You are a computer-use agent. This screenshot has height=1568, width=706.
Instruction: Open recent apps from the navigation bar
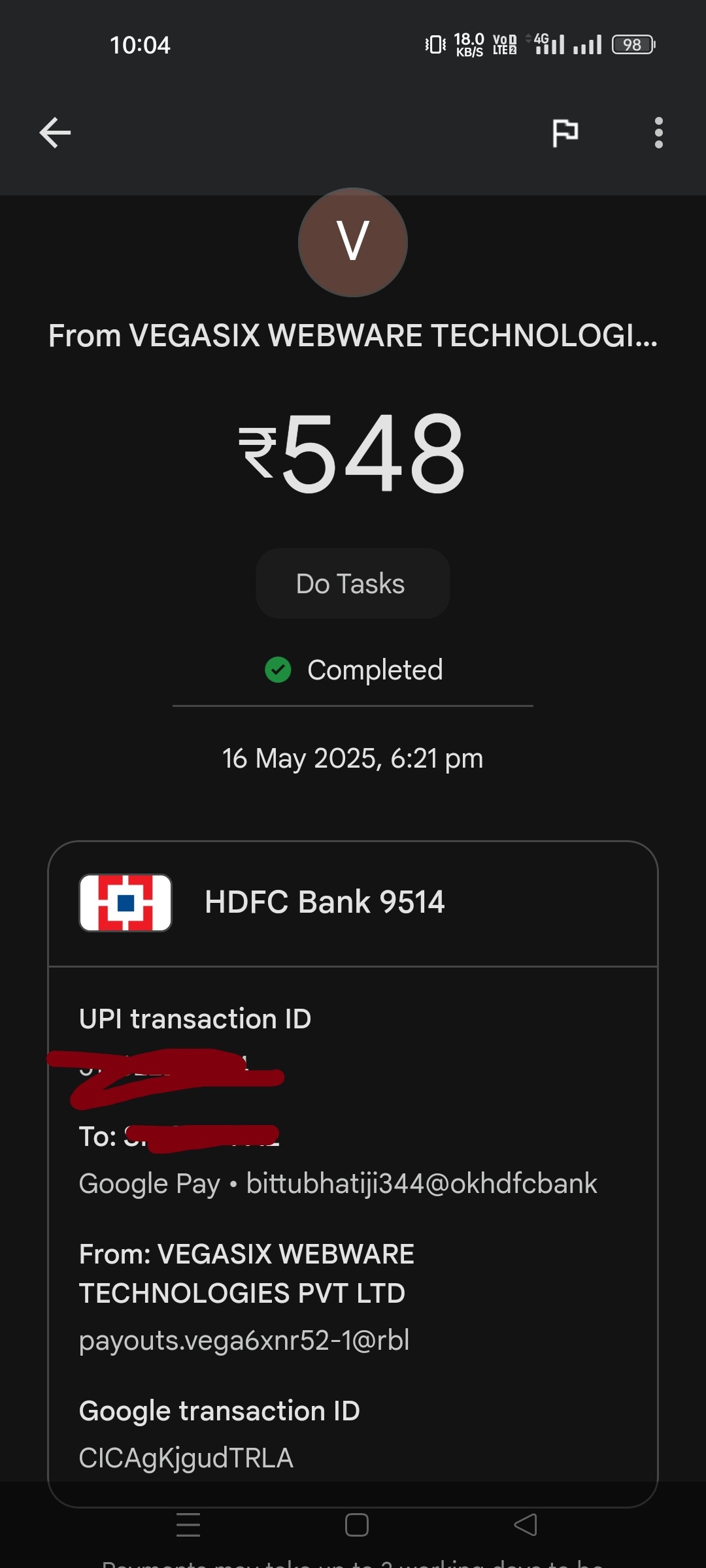point(188,1525)
